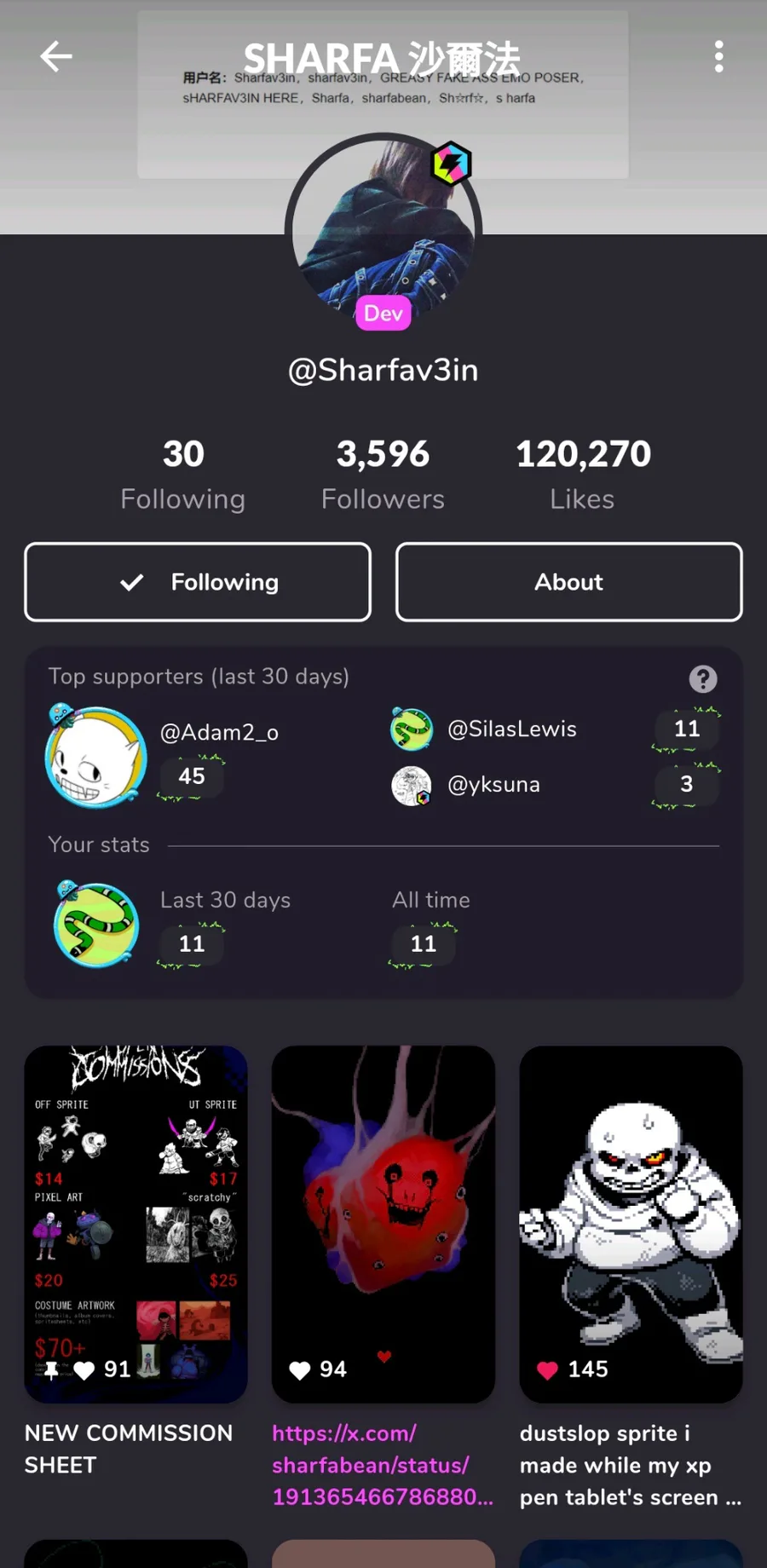Go back using the arrow icon

56,57
